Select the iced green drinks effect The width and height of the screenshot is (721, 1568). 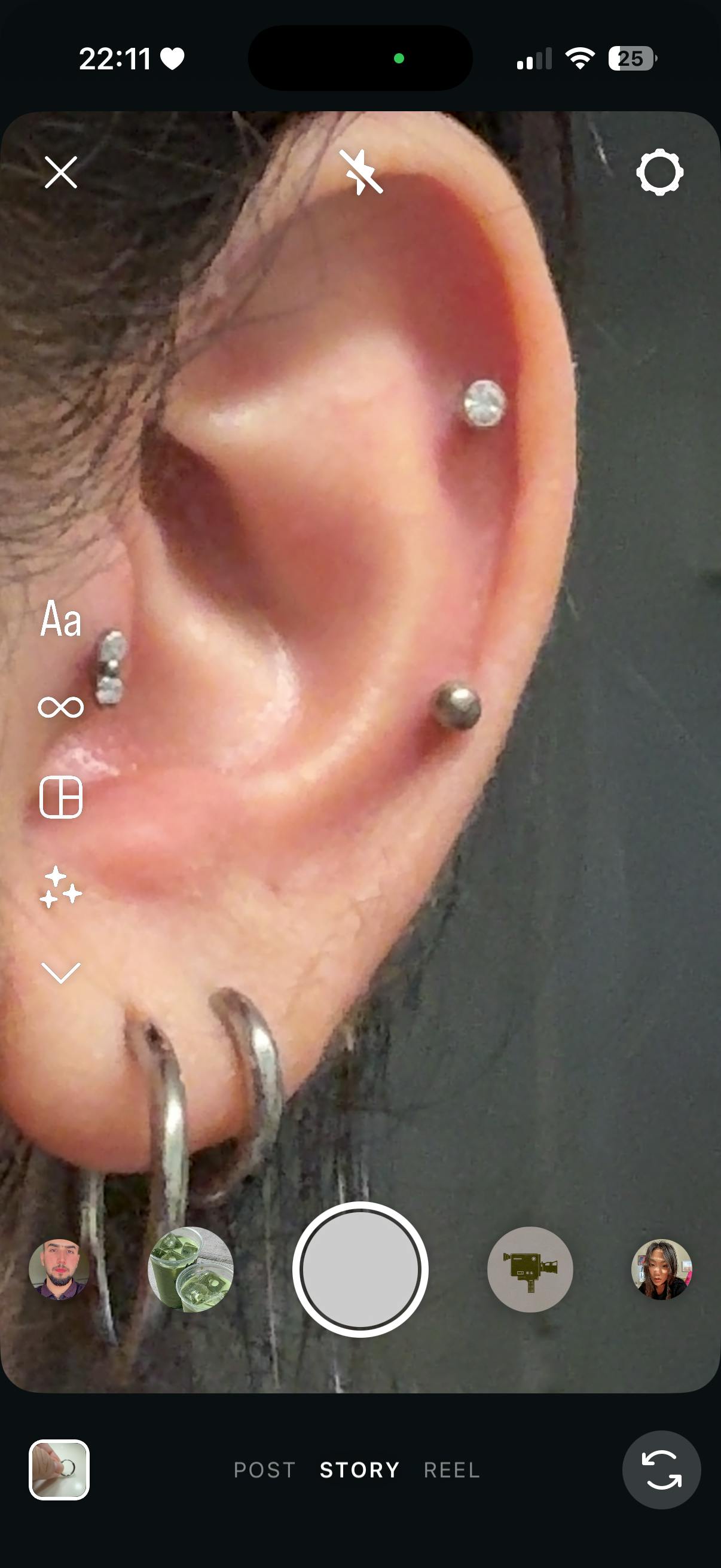(x=191, y=1269)
